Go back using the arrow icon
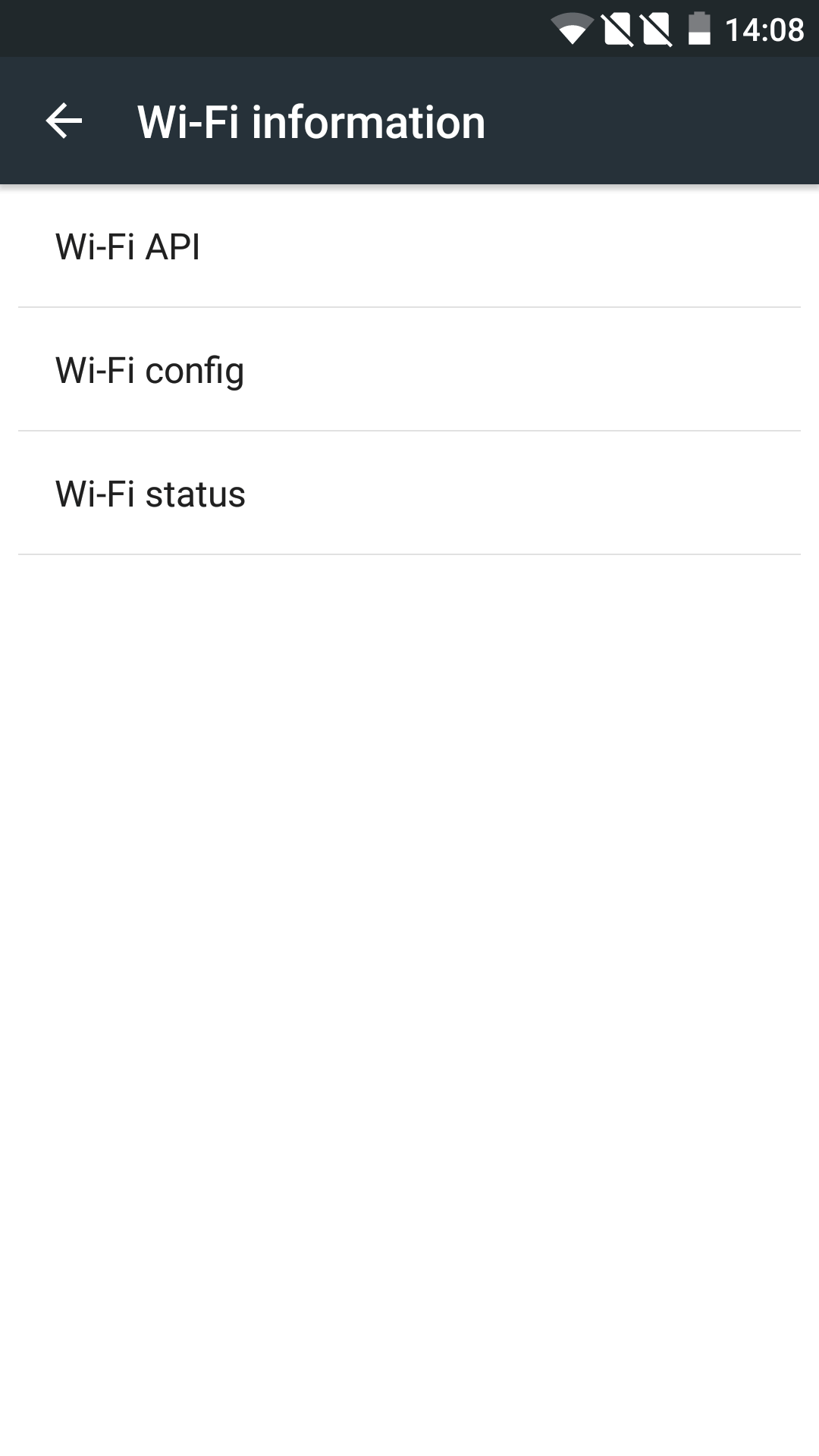Image resolution: width=819 pixels, height=1456 pixels. click(x=64, y=121)
